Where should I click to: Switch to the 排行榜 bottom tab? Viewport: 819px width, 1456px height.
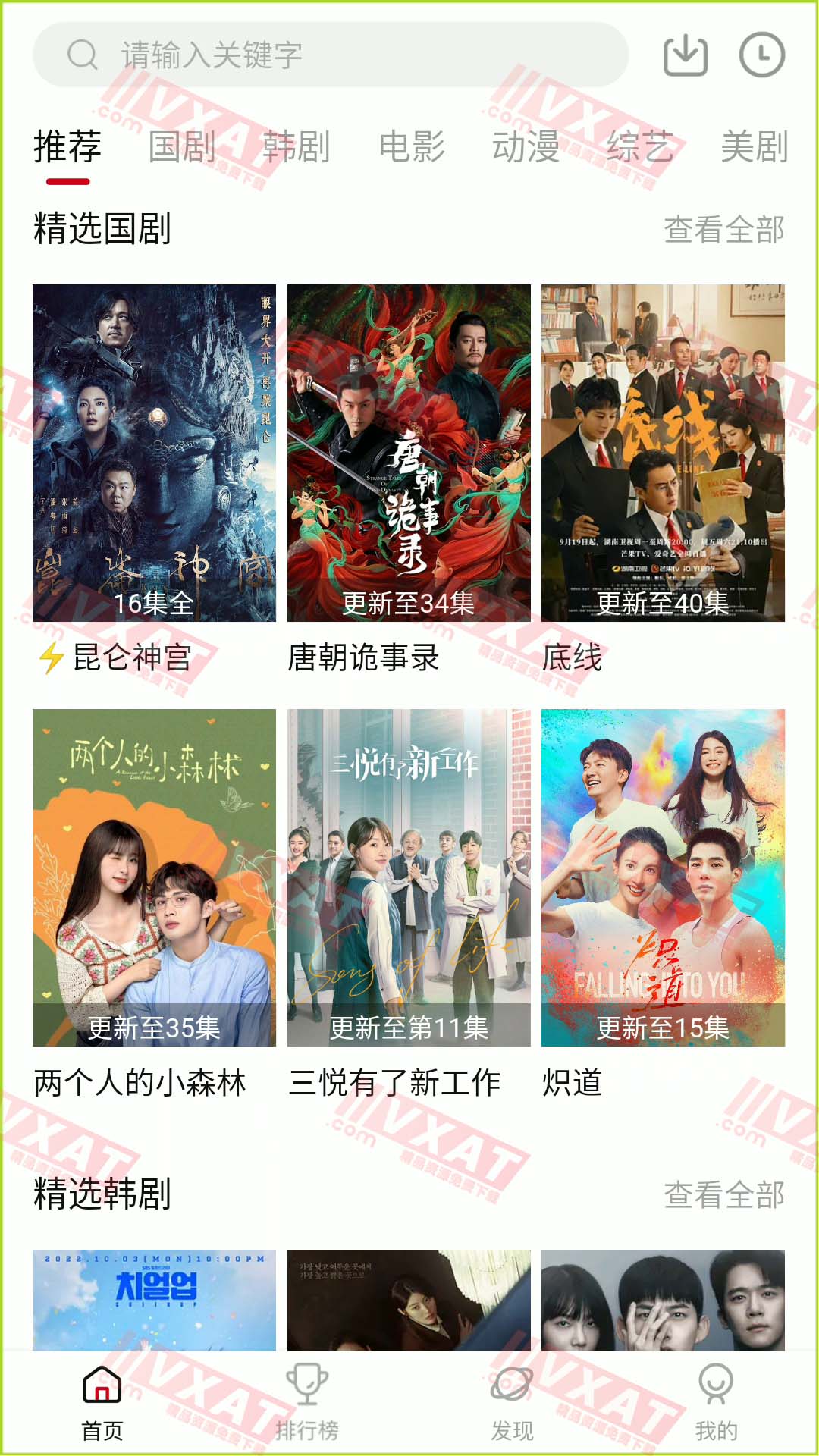[306, 1403]
